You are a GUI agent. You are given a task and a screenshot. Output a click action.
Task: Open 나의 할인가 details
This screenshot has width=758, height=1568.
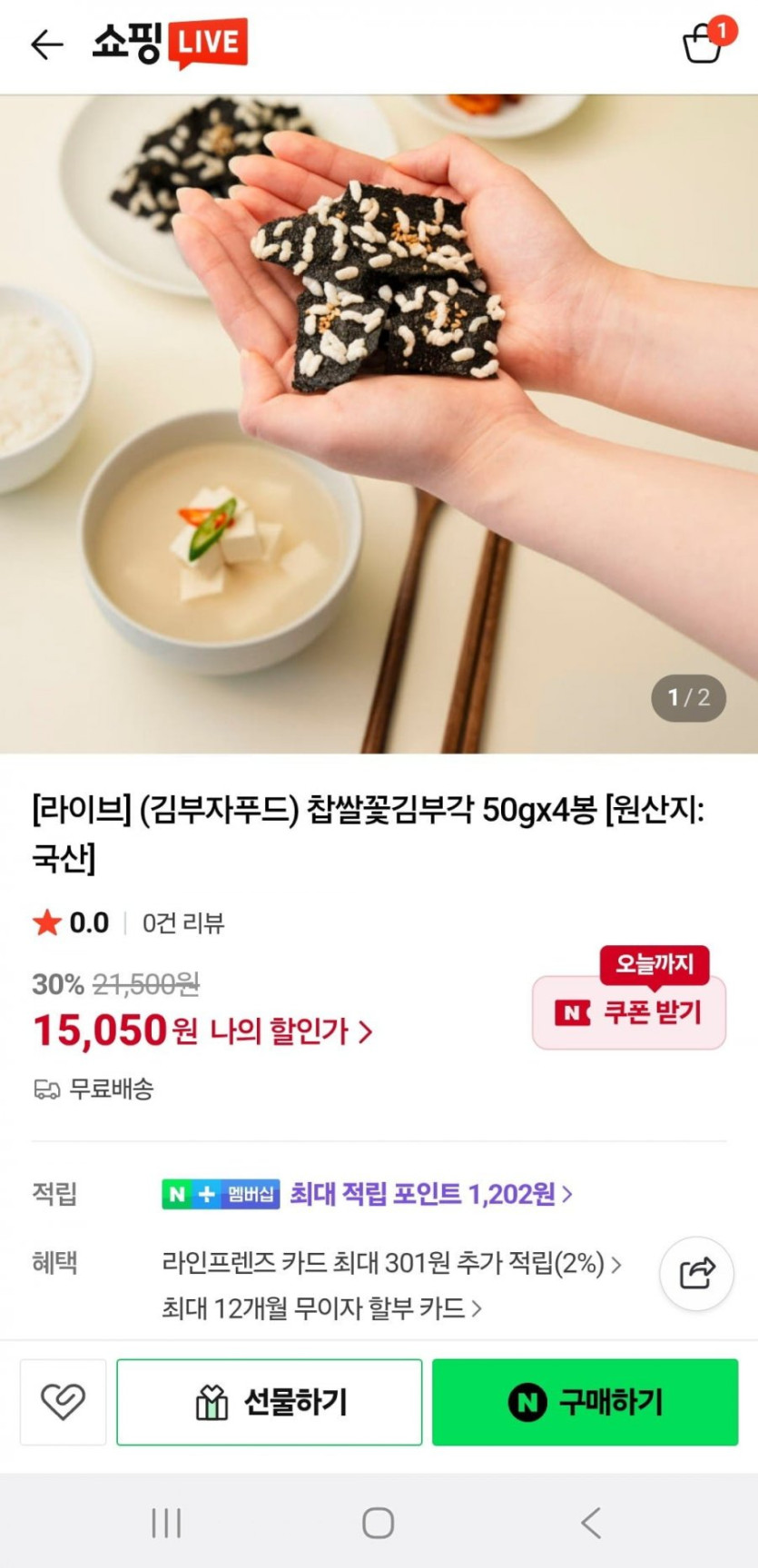(290, 1031)
